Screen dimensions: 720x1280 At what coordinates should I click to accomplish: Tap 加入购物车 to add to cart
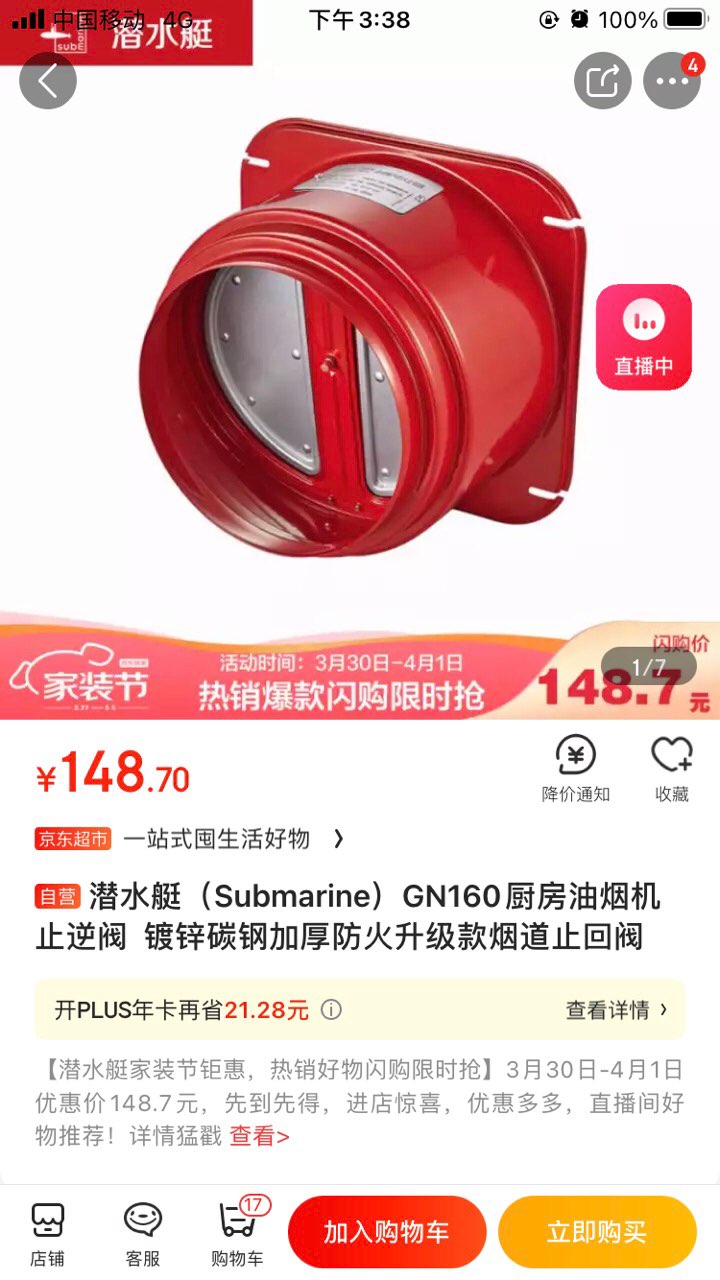pyautogui.click(x=387, y=1232)
